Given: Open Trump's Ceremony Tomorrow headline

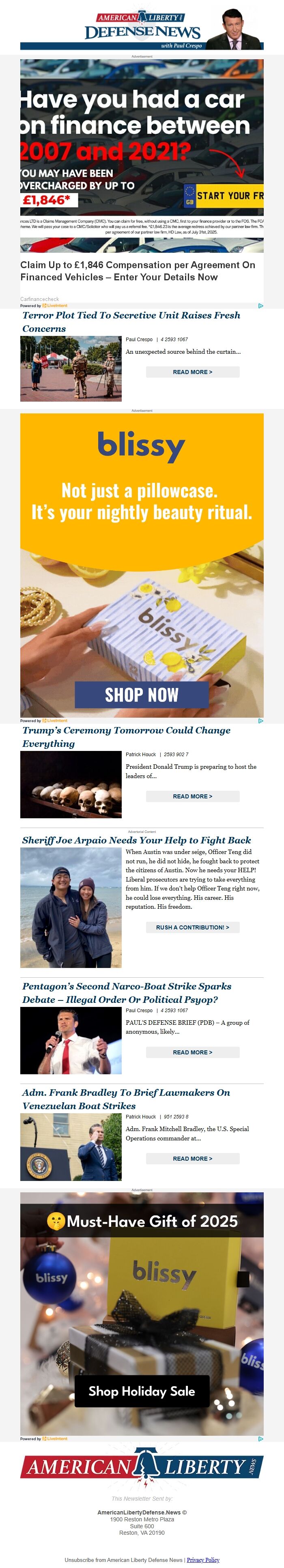Looking at the screenshot, I should 126,736.
